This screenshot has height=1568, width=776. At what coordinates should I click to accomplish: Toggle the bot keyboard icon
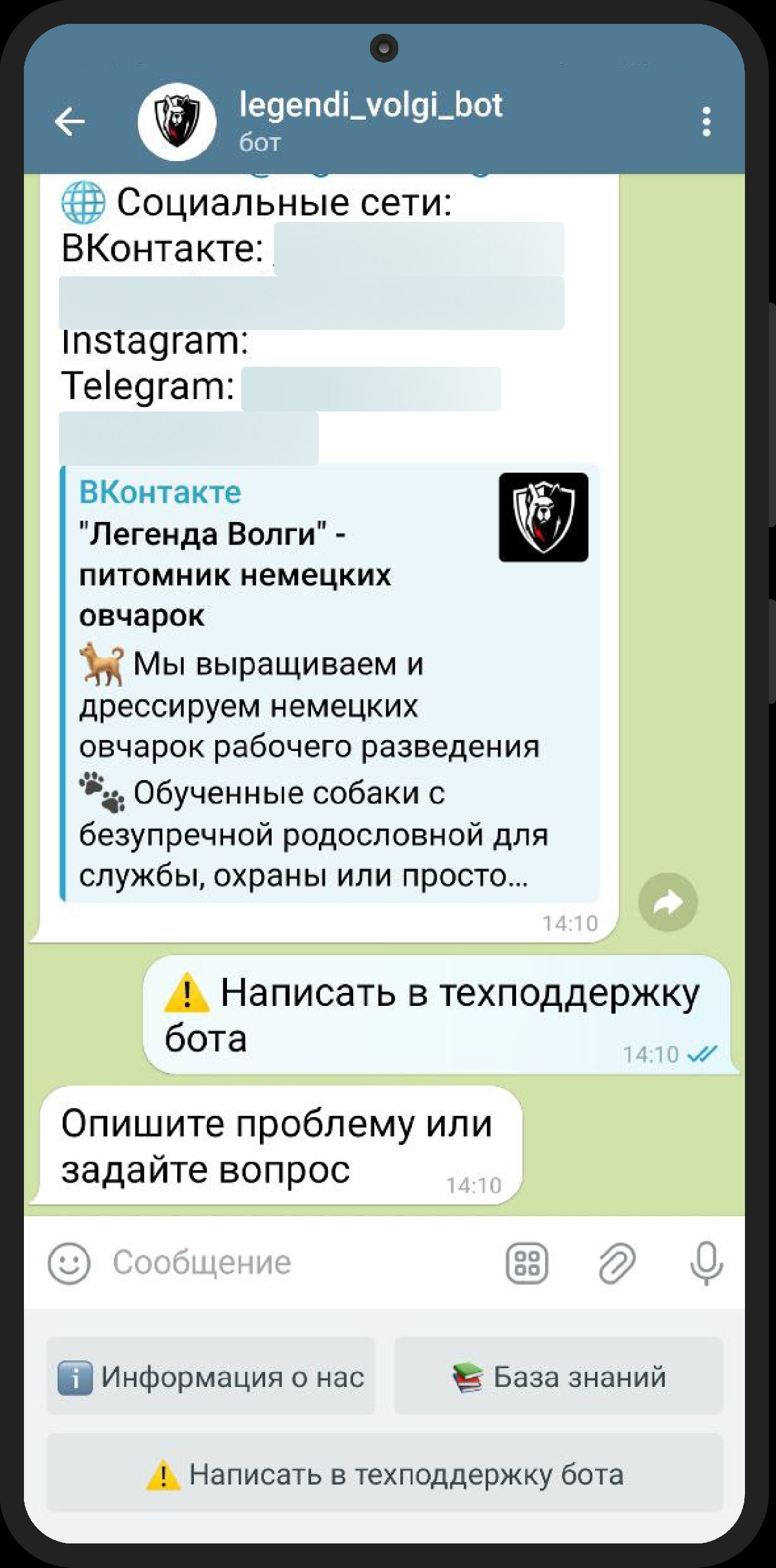(x=526, y=1263)
